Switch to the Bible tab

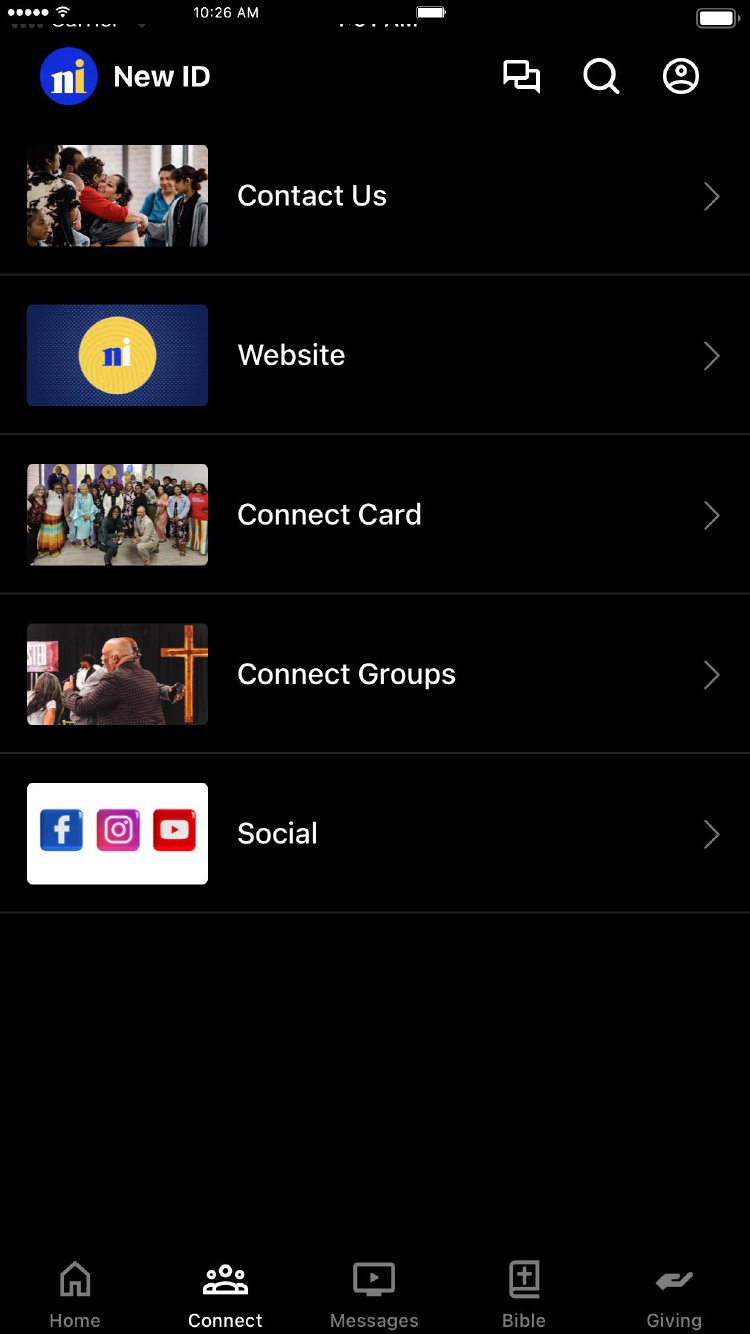[524, 1294]
